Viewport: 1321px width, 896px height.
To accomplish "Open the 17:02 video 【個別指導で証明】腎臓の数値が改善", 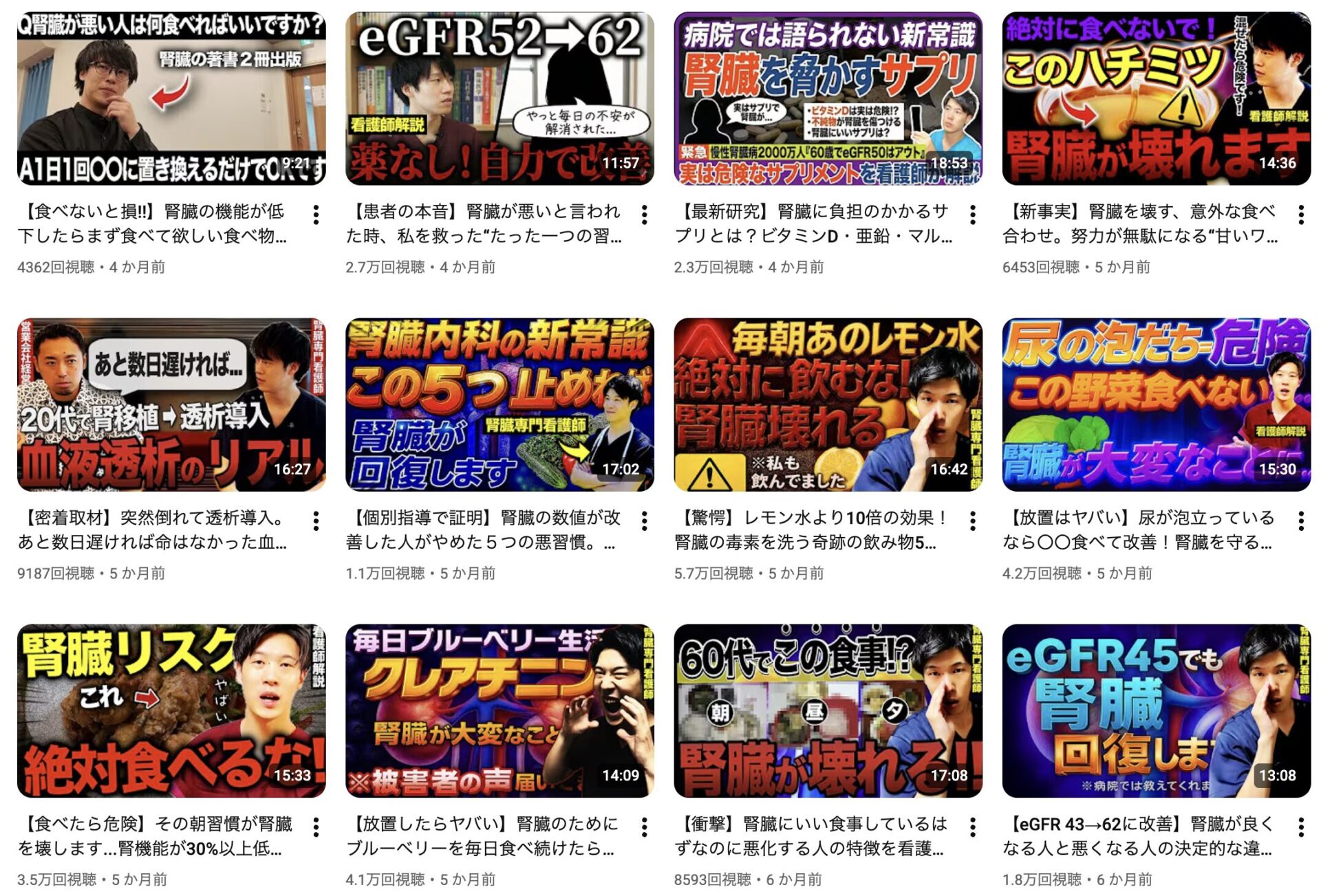I will pyautogui.click(x=500, y=404).
